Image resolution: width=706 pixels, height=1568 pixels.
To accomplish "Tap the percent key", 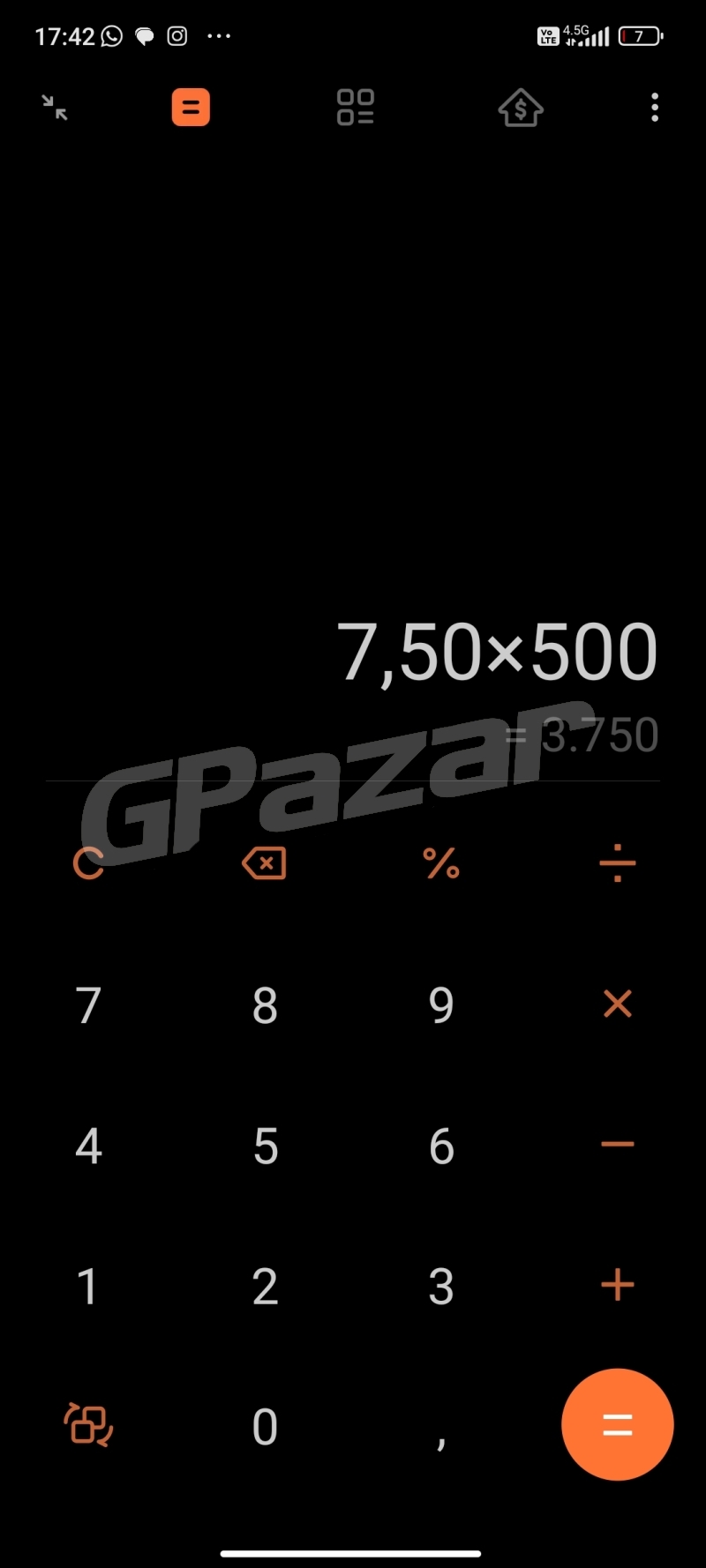I will click(x=441, y=863).
